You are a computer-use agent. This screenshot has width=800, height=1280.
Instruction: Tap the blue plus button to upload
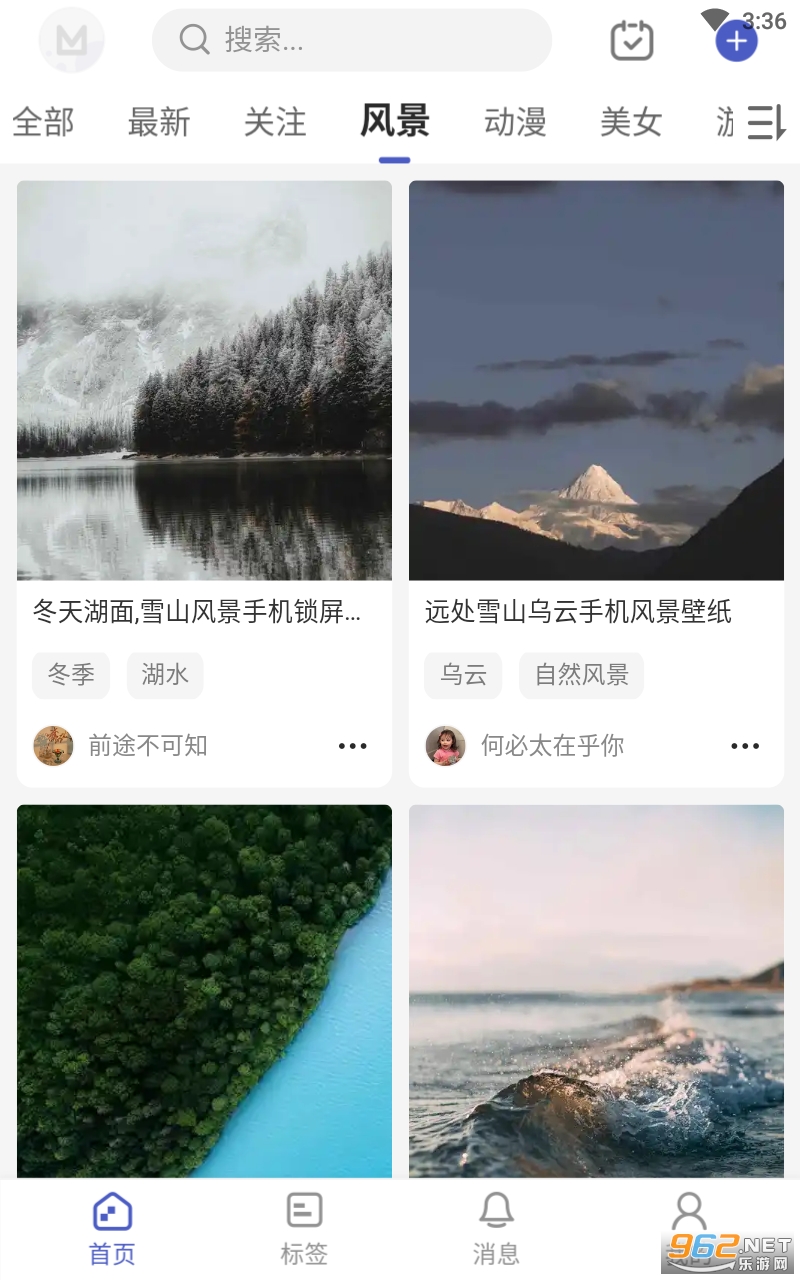coord(736,41)
